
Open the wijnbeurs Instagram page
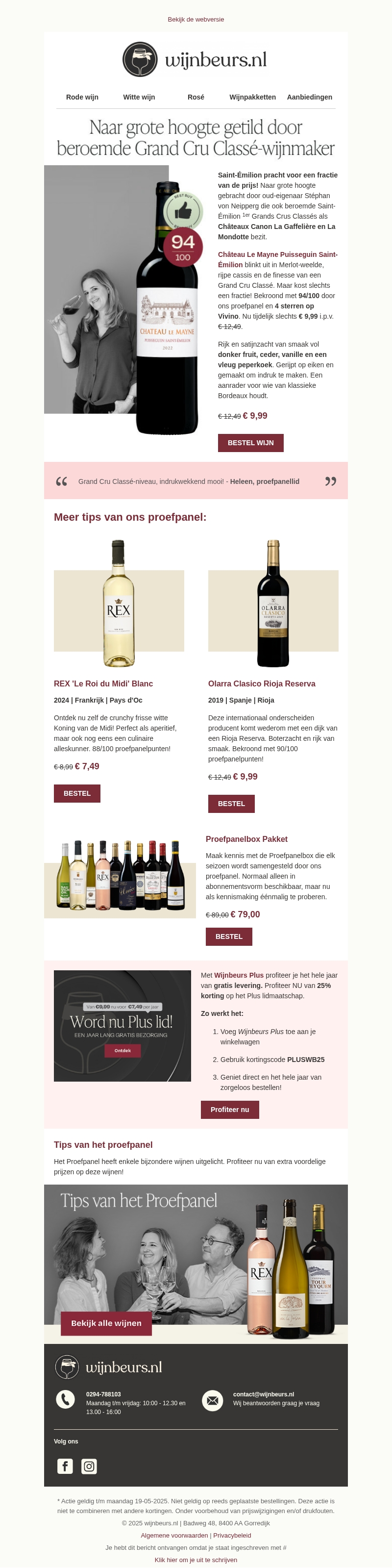(x=89, y=1467)
